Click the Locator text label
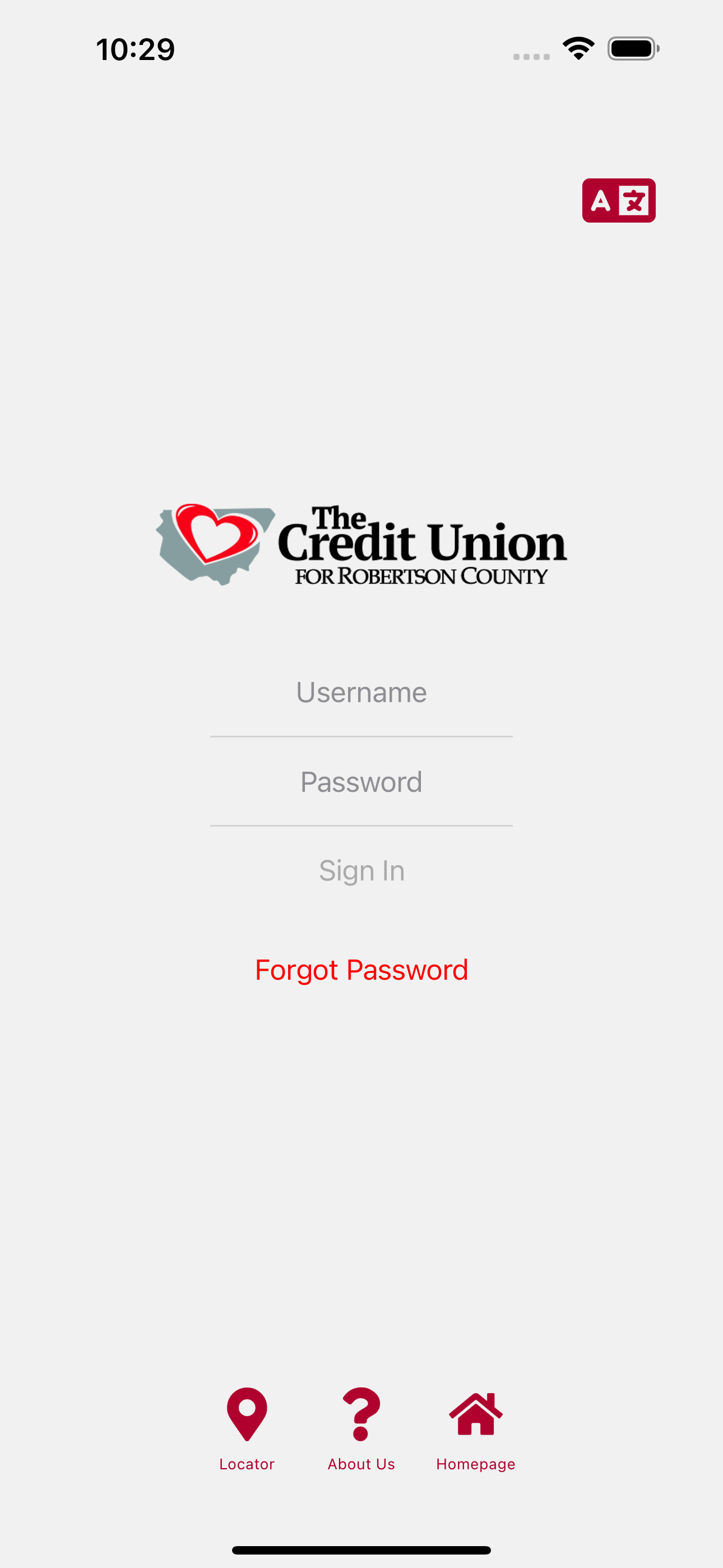 point(247,1464)
